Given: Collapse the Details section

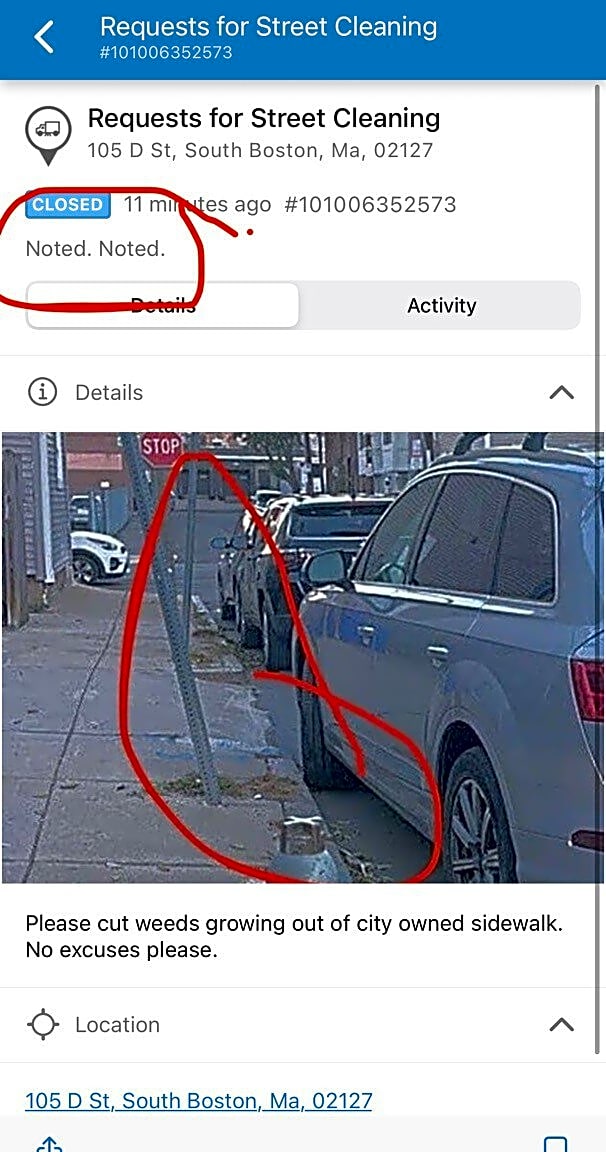Looking at the screenshot, I should click(x=562, y=393).
